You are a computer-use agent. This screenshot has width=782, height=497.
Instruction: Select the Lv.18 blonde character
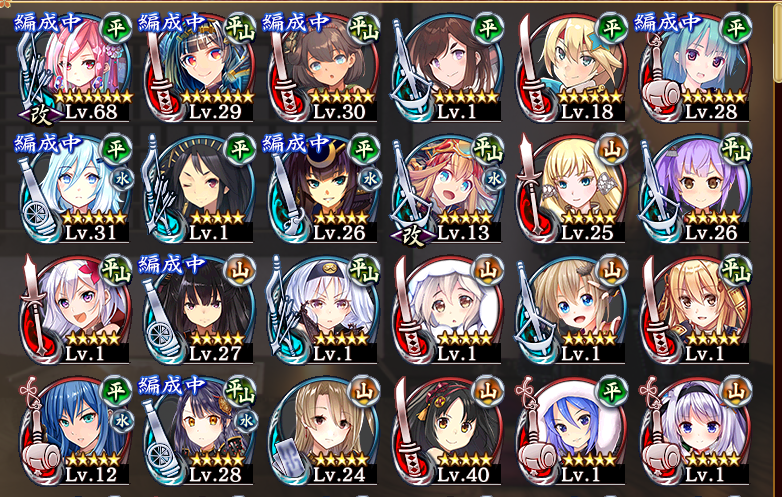tap(573, 65)
